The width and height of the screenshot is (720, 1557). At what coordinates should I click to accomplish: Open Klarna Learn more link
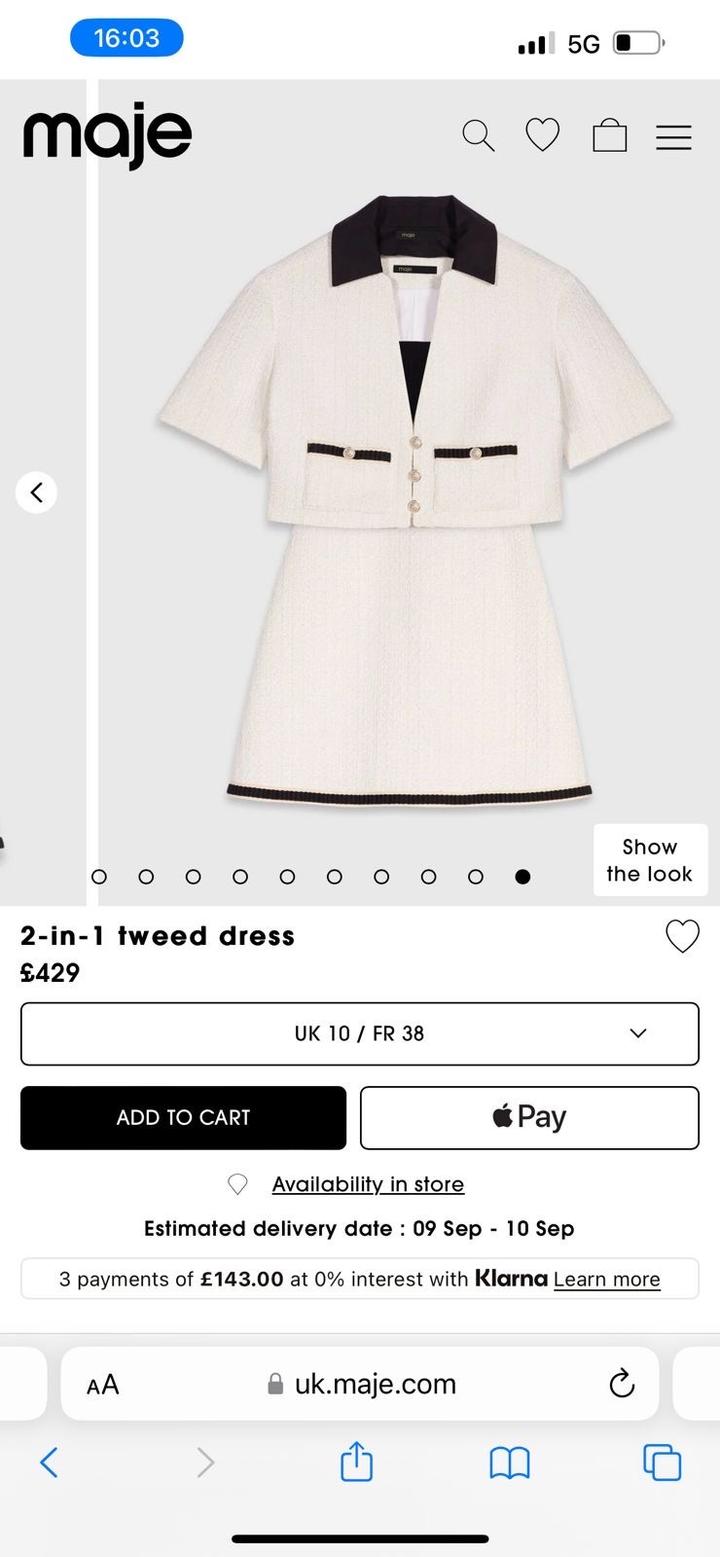click(607, 1279)
